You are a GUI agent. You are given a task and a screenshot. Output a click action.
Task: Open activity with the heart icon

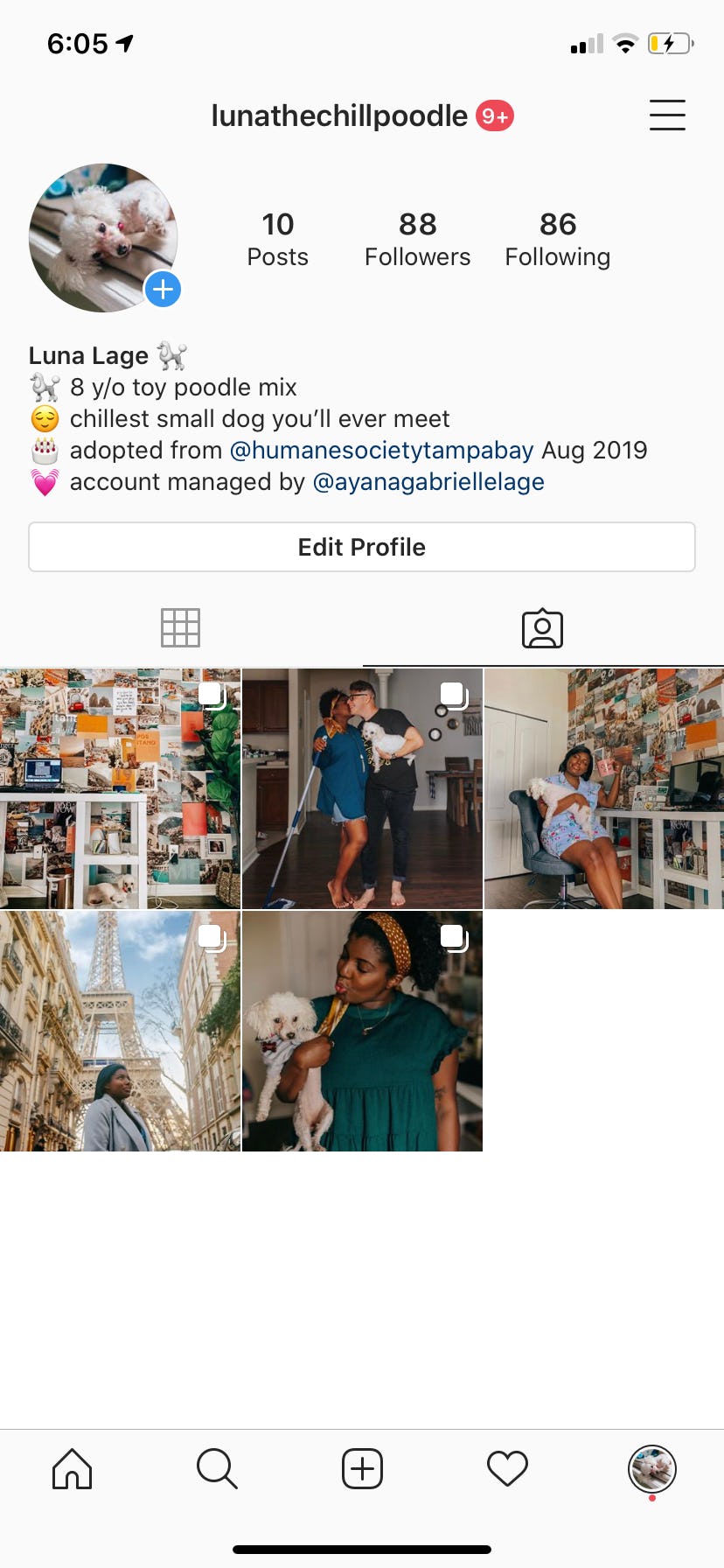[x=507, y=1469]
